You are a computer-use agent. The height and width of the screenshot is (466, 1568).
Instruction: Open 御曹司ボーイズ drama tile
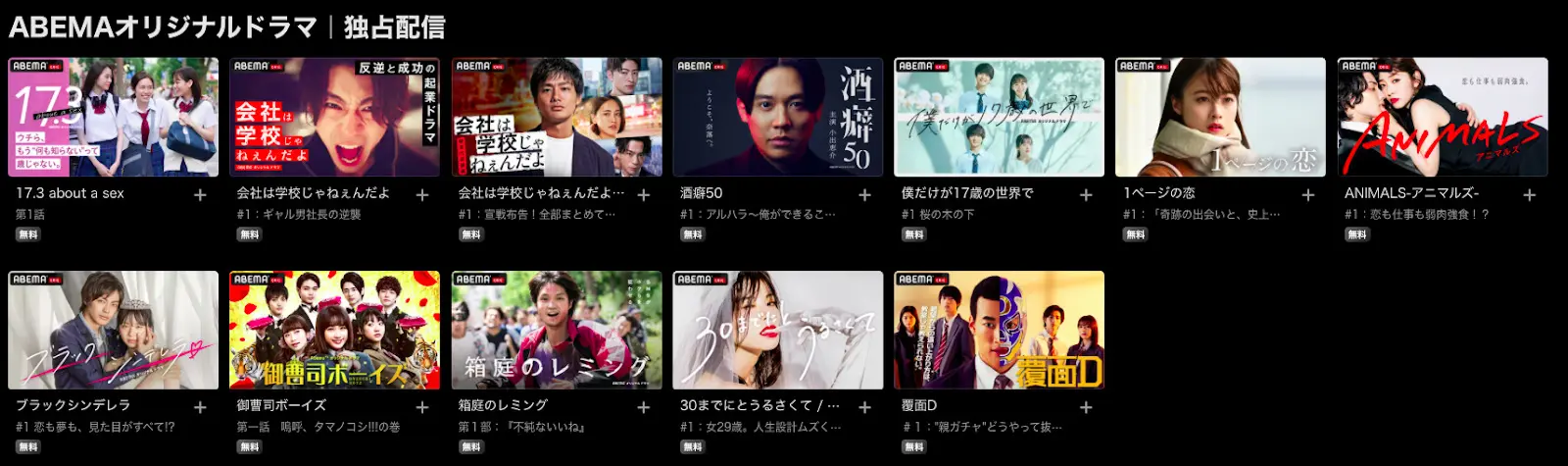click(334, 330)
